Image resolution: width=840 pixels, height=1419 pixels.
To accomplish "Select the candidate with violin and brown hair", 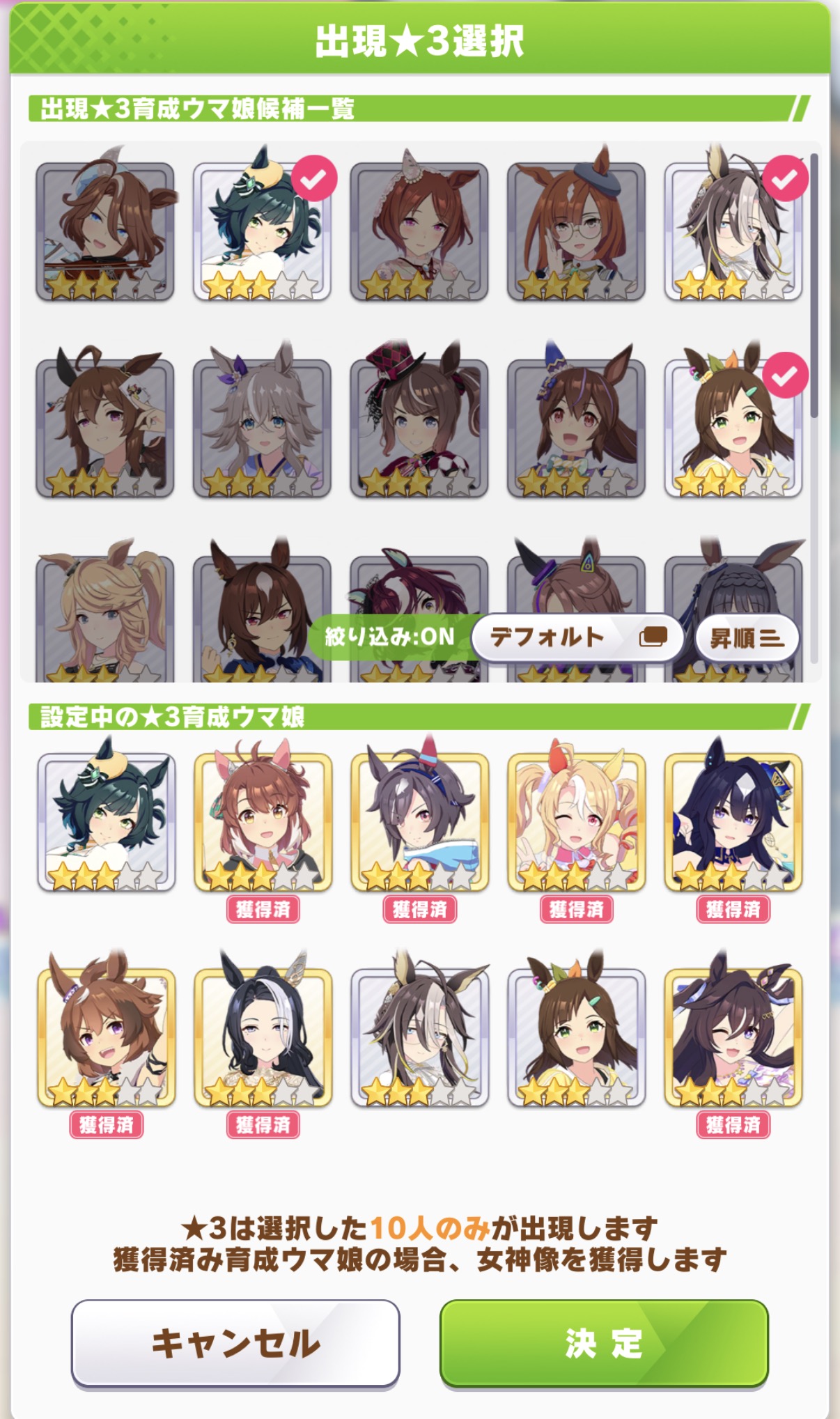I will coord(104,230).
